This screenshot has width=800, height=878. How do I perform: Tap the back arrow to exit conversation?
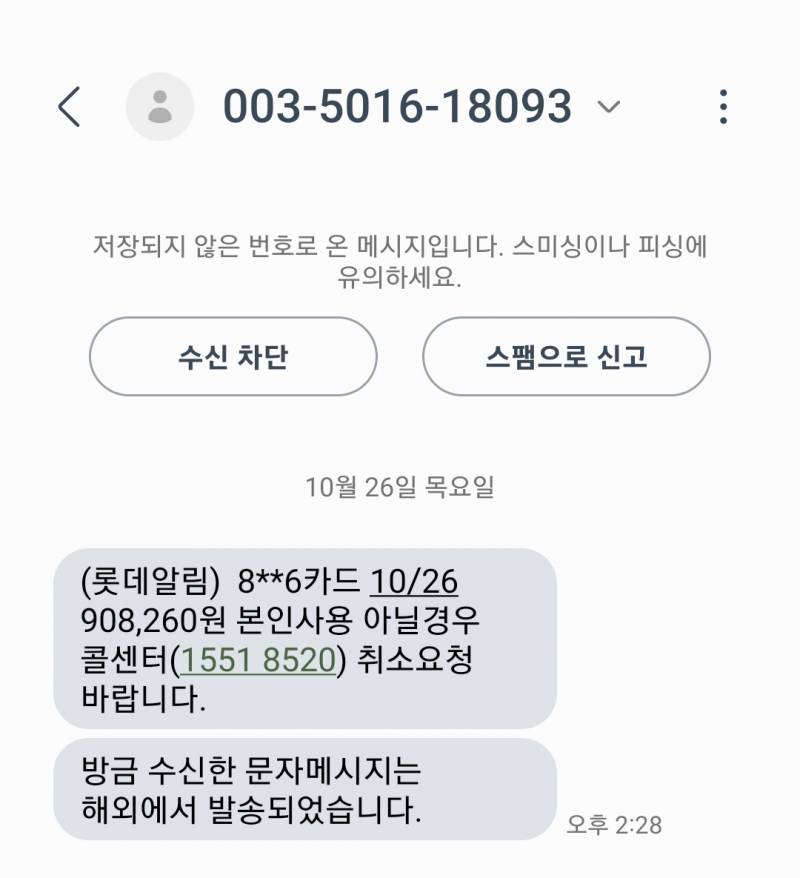tap(68, 105)
